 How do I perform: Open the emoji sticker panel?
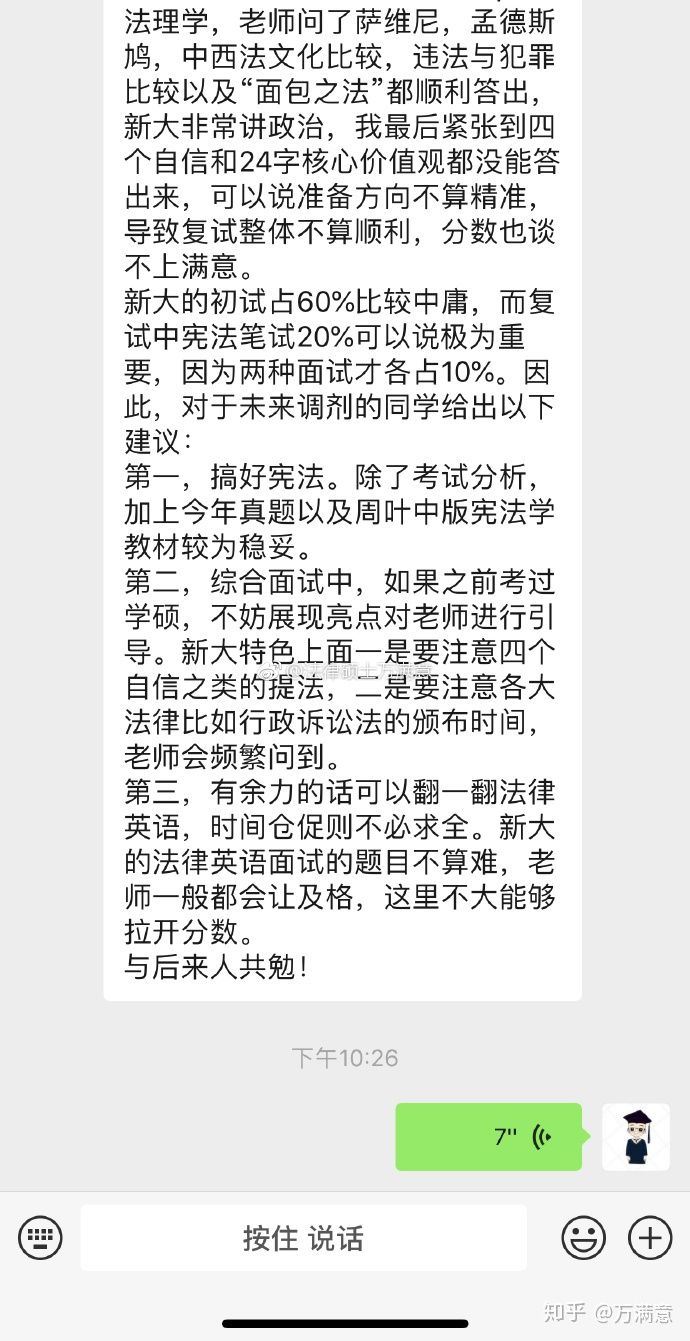point(583,1238)
